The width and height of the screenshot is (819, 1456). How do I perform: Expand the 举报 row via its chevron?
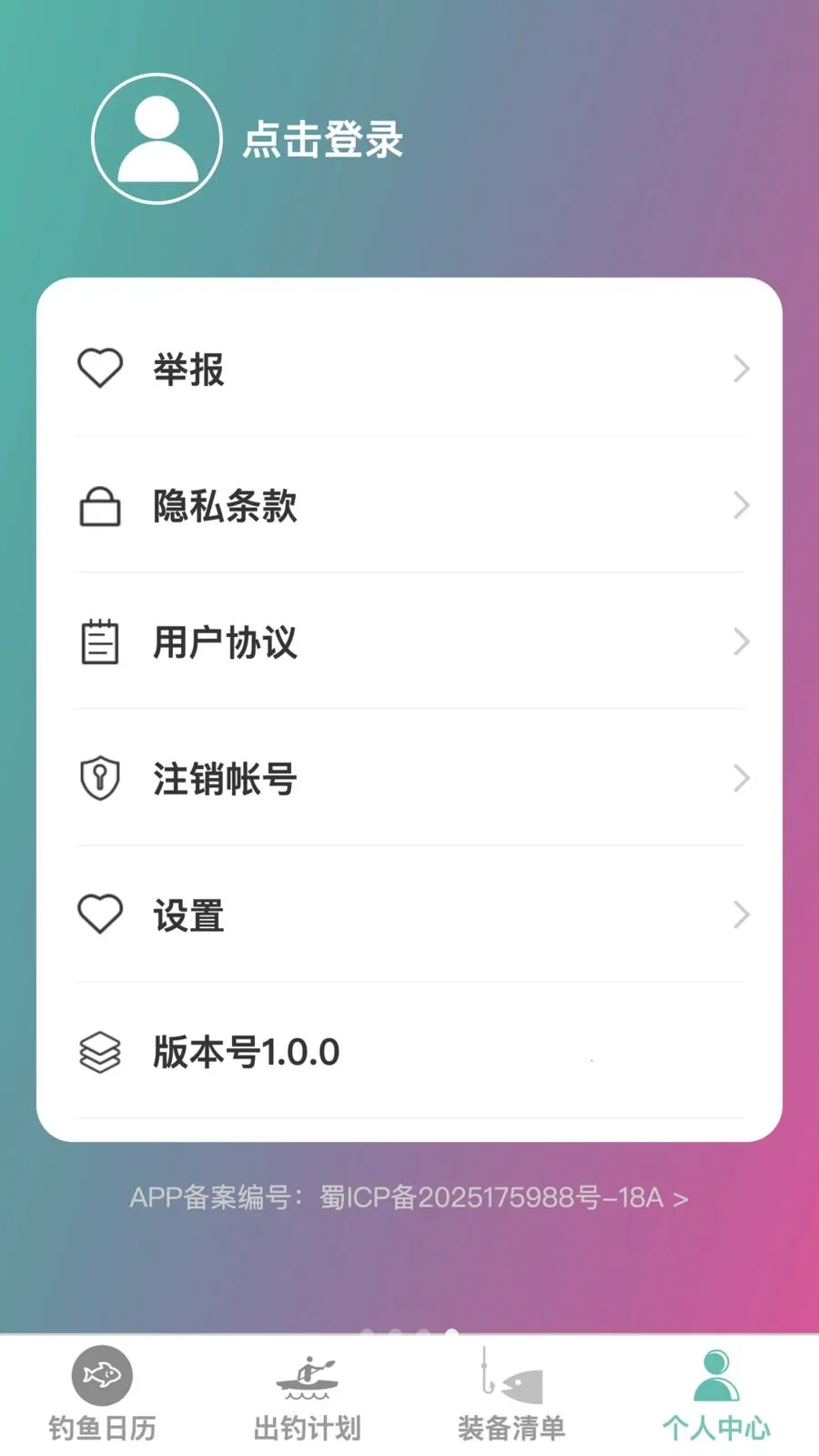(742, 368)
